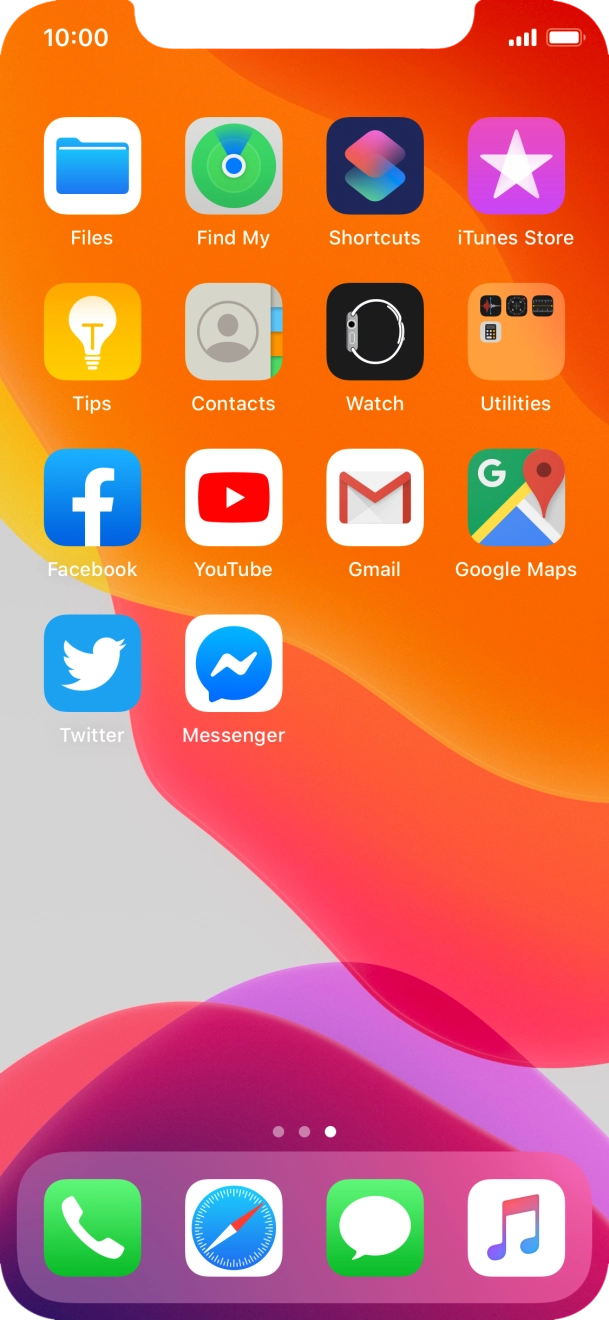The image size is (609, 1320).
Task: Launch Find My
Action: point(233,166)
